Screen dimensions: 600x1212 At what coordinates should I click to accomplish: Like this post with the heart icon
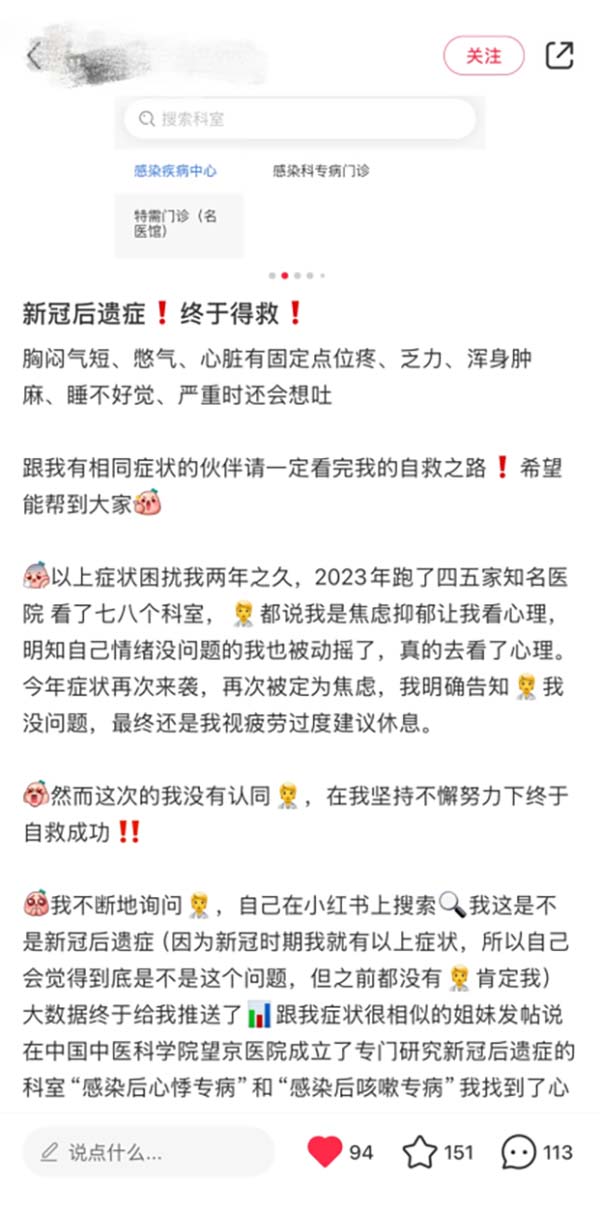coord(325,1152)
